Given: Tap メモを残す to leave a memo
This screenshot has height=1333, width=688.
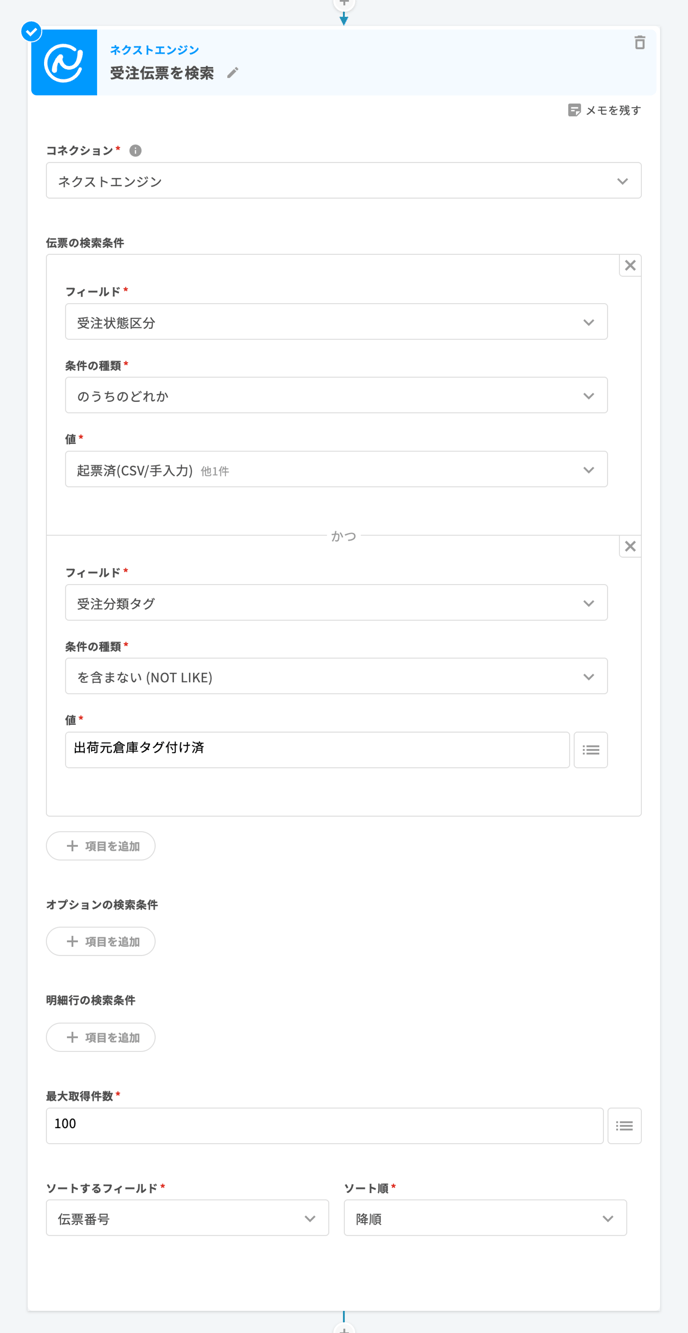Looking at the screenshot, I should 604,110.
